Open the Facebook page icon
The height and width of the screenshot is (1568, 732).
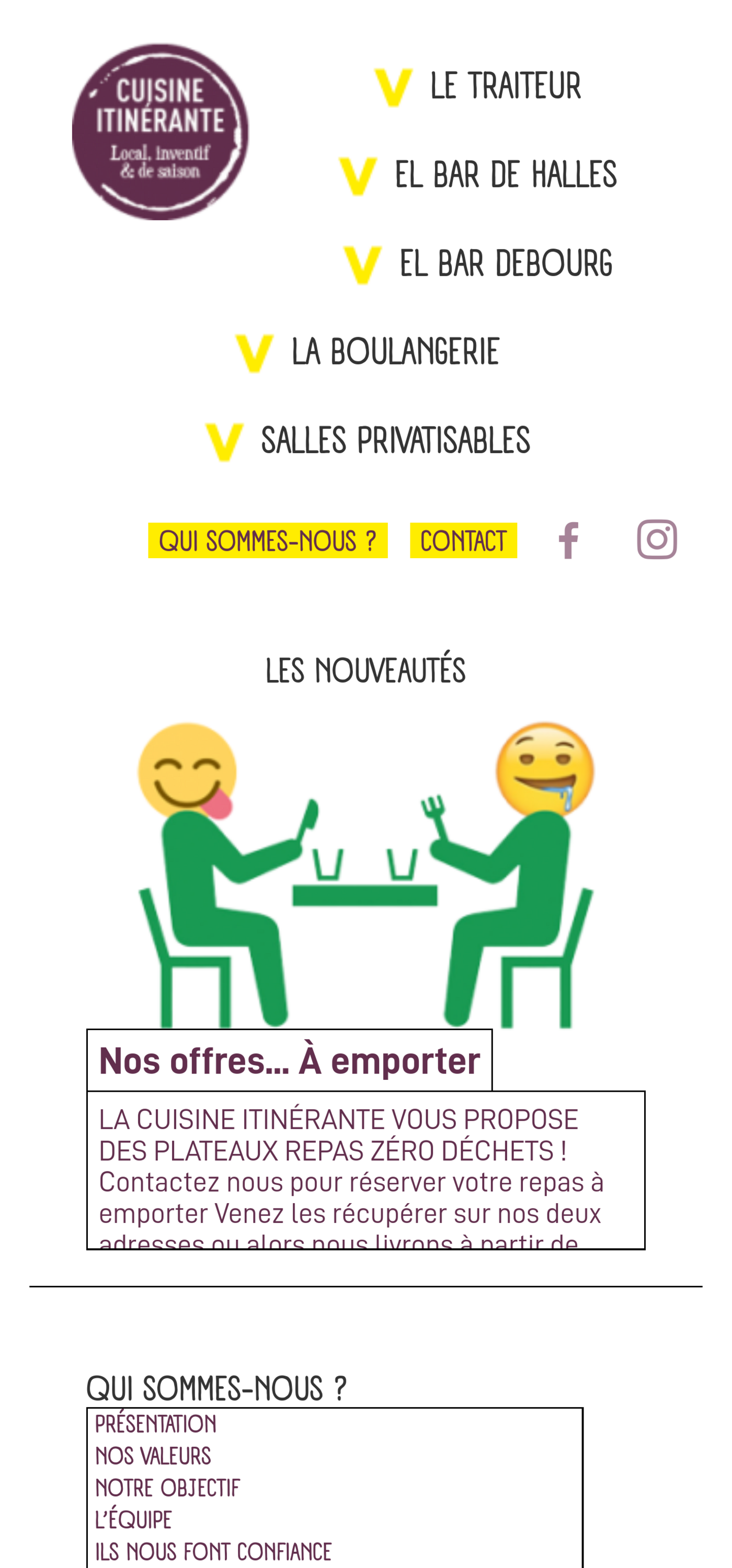(x=568, y=540)
